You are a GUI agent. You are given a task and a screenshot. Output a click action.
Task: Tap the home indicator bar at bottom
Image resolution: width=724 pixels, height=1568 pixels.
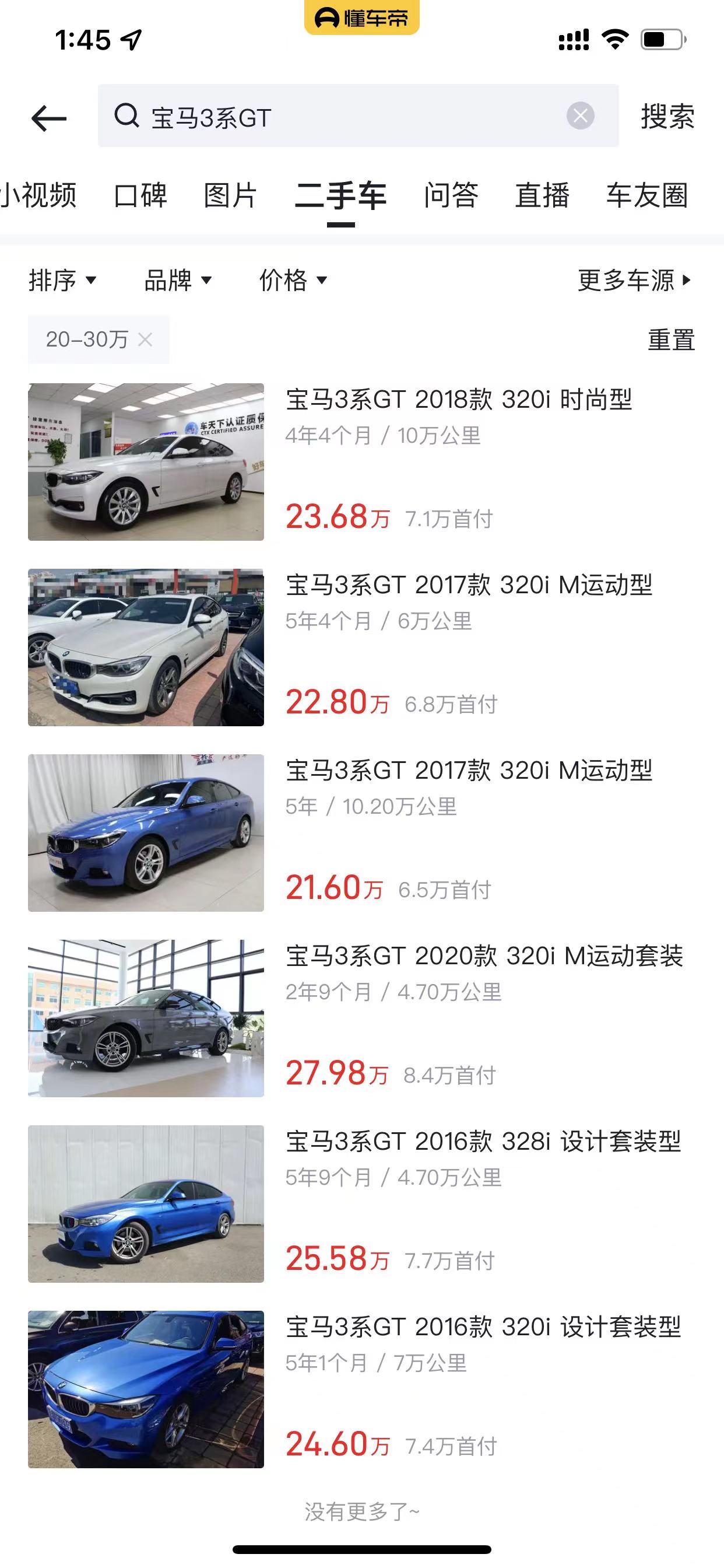click(x=362, y=1550)
